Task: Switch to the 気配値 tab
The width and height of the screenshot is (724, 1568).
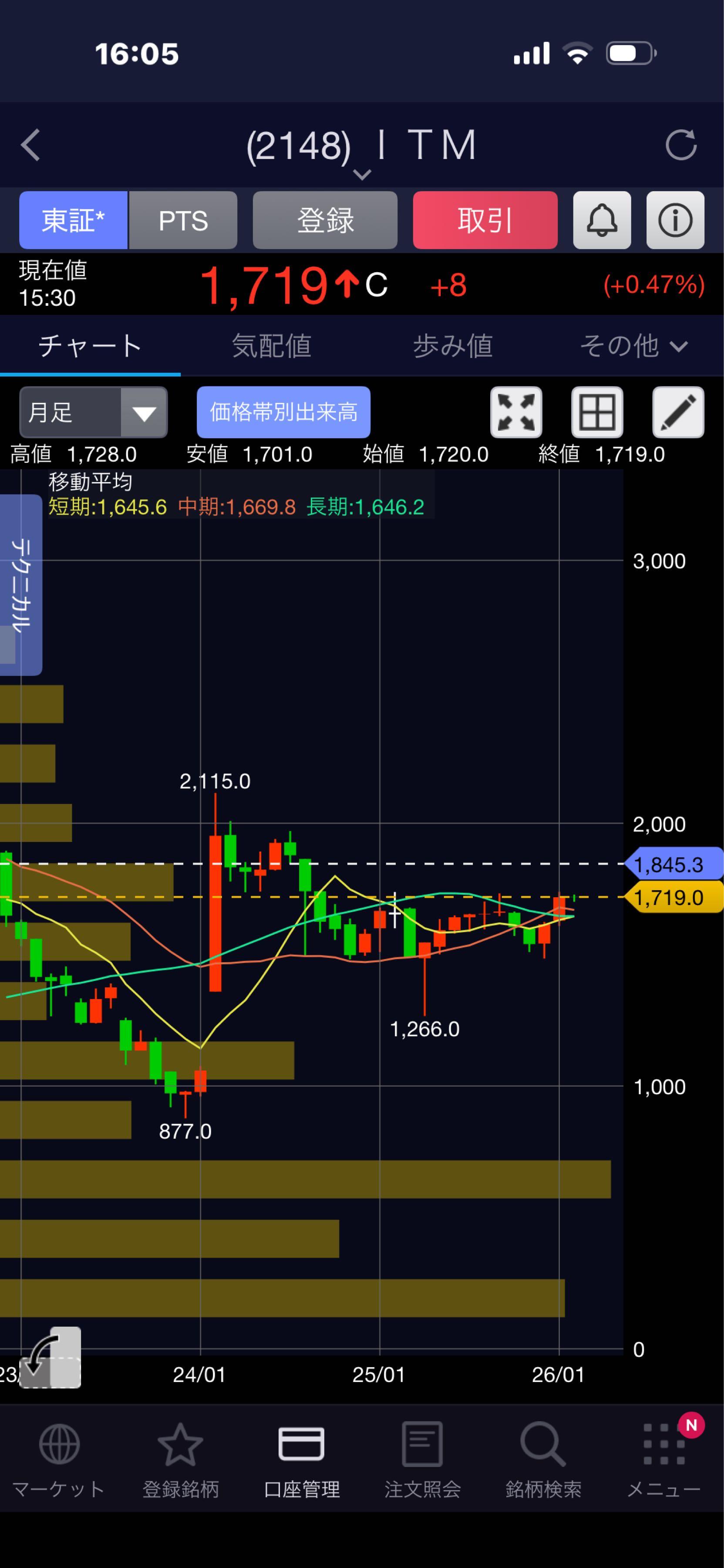Action: tap(271, 346)
